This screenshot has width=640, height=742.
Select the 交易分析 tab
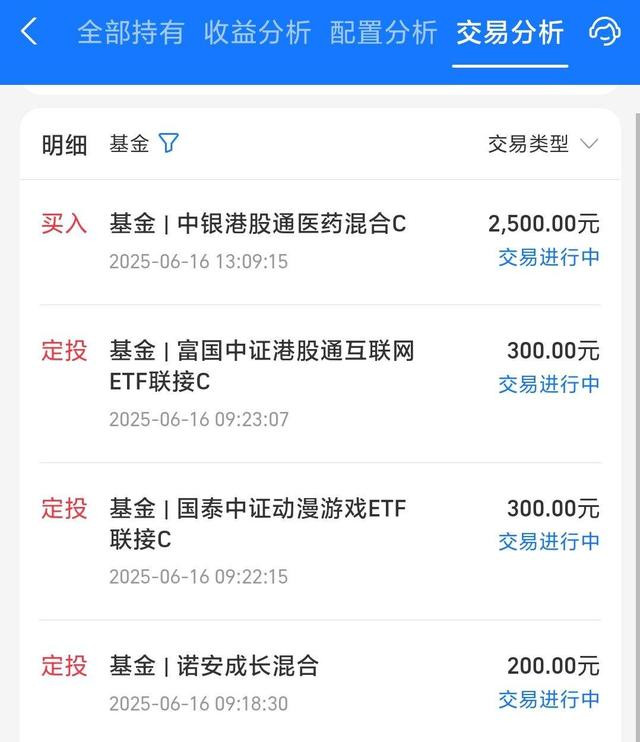click(x=509, y=33)
